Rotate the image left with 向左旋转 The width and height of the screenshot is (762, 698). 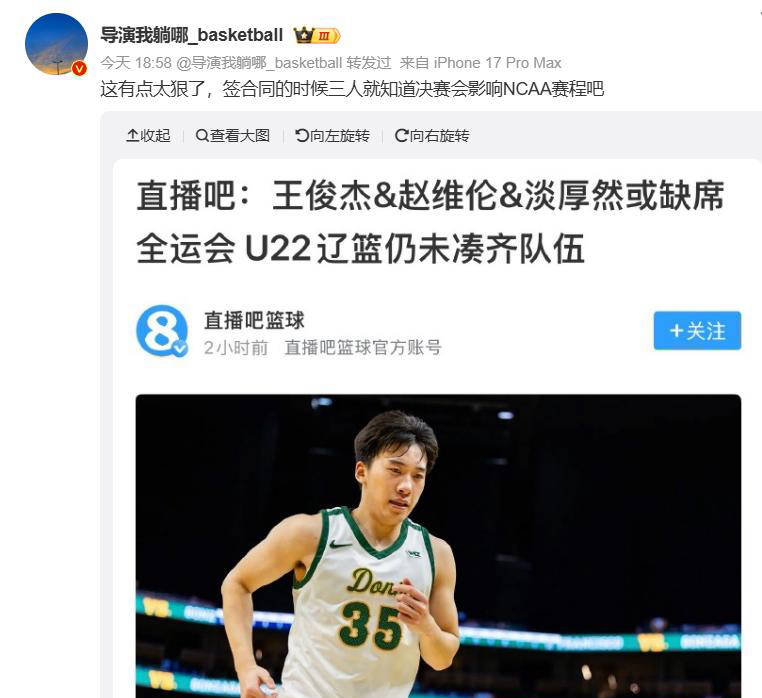333,135
